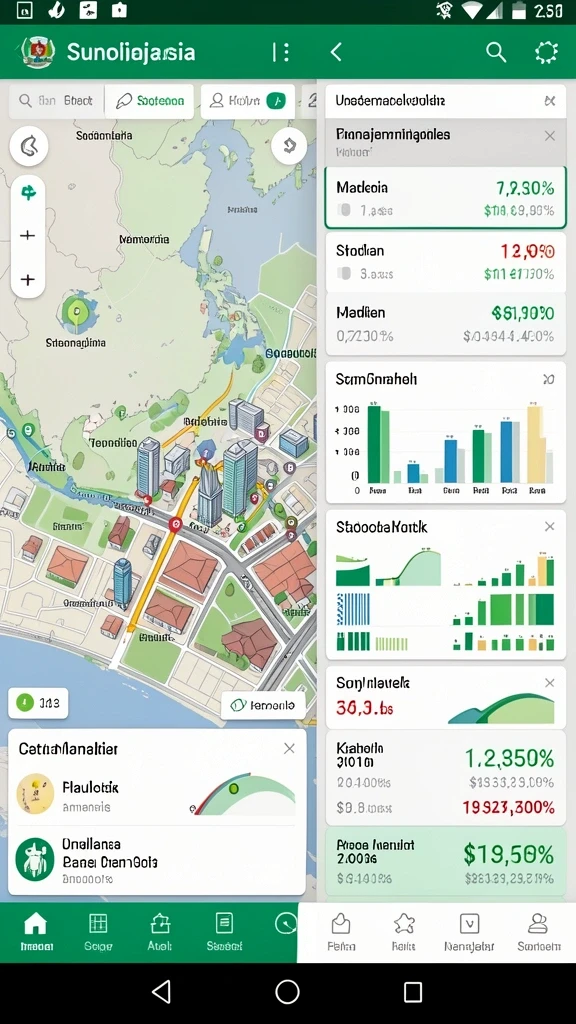Open the Flaulotdk row in the bottom card
The image size is (576, 1024).
157,795
